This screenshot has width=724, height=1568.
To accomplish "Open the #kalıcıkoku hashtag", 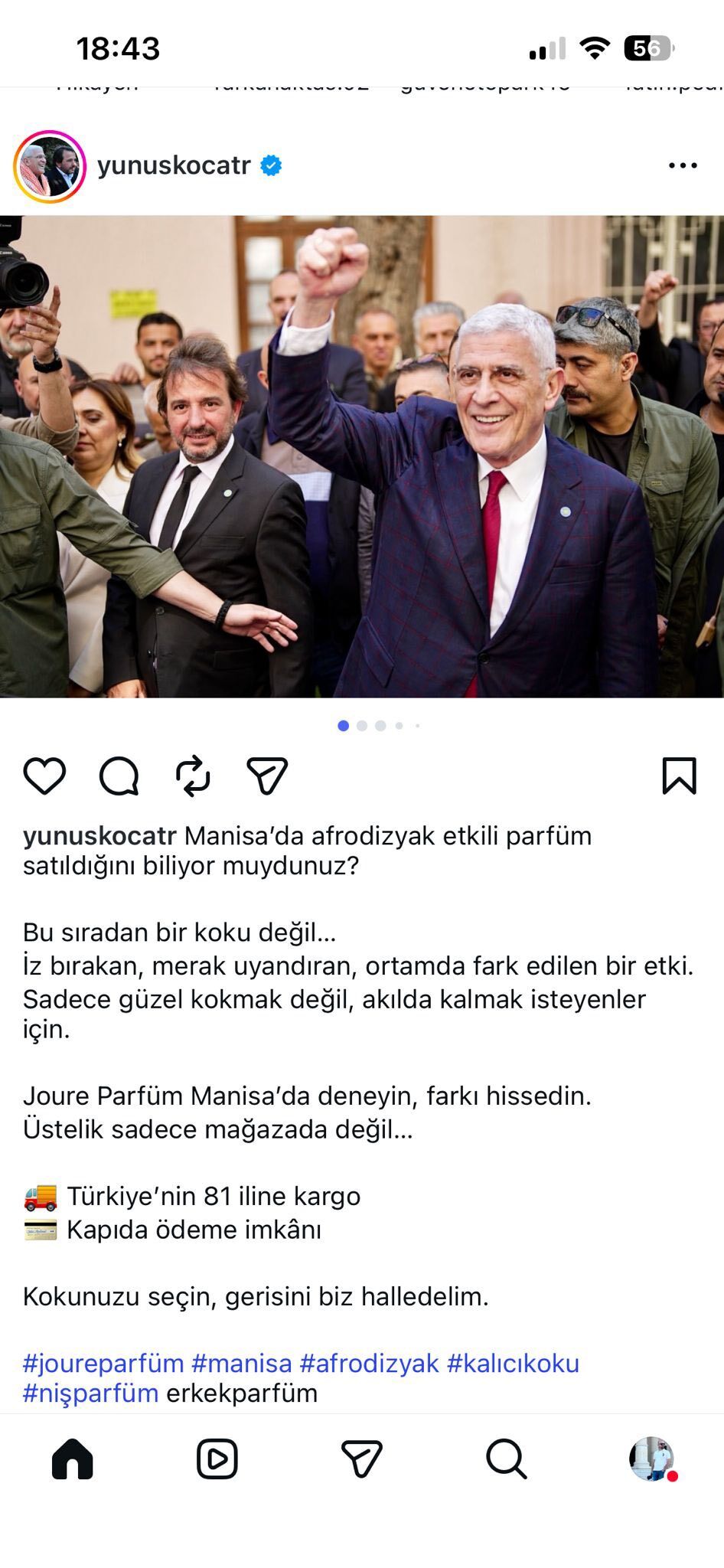I will (513, 1363).
